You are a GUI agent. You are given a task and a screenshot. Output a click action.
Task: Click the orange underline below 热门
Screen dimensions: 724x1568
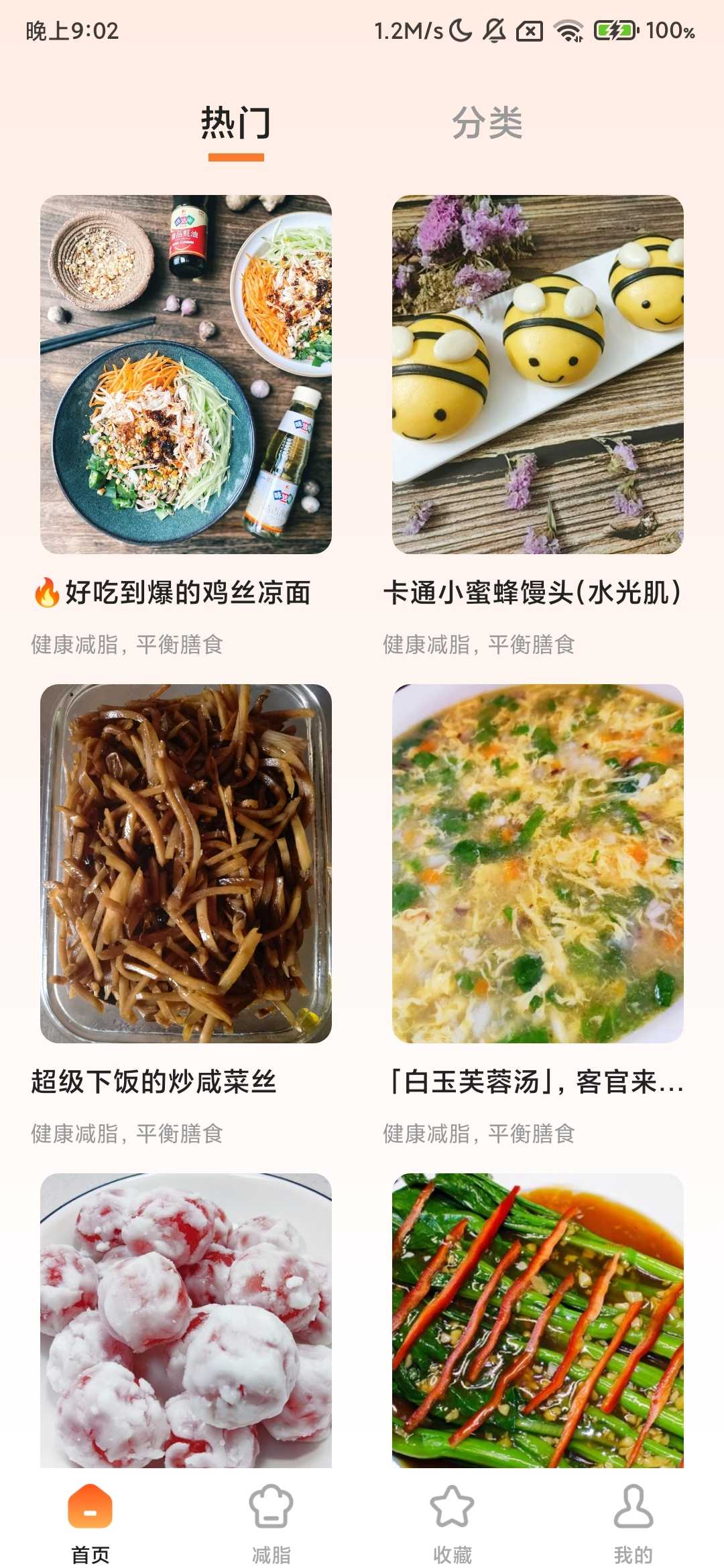236,155
